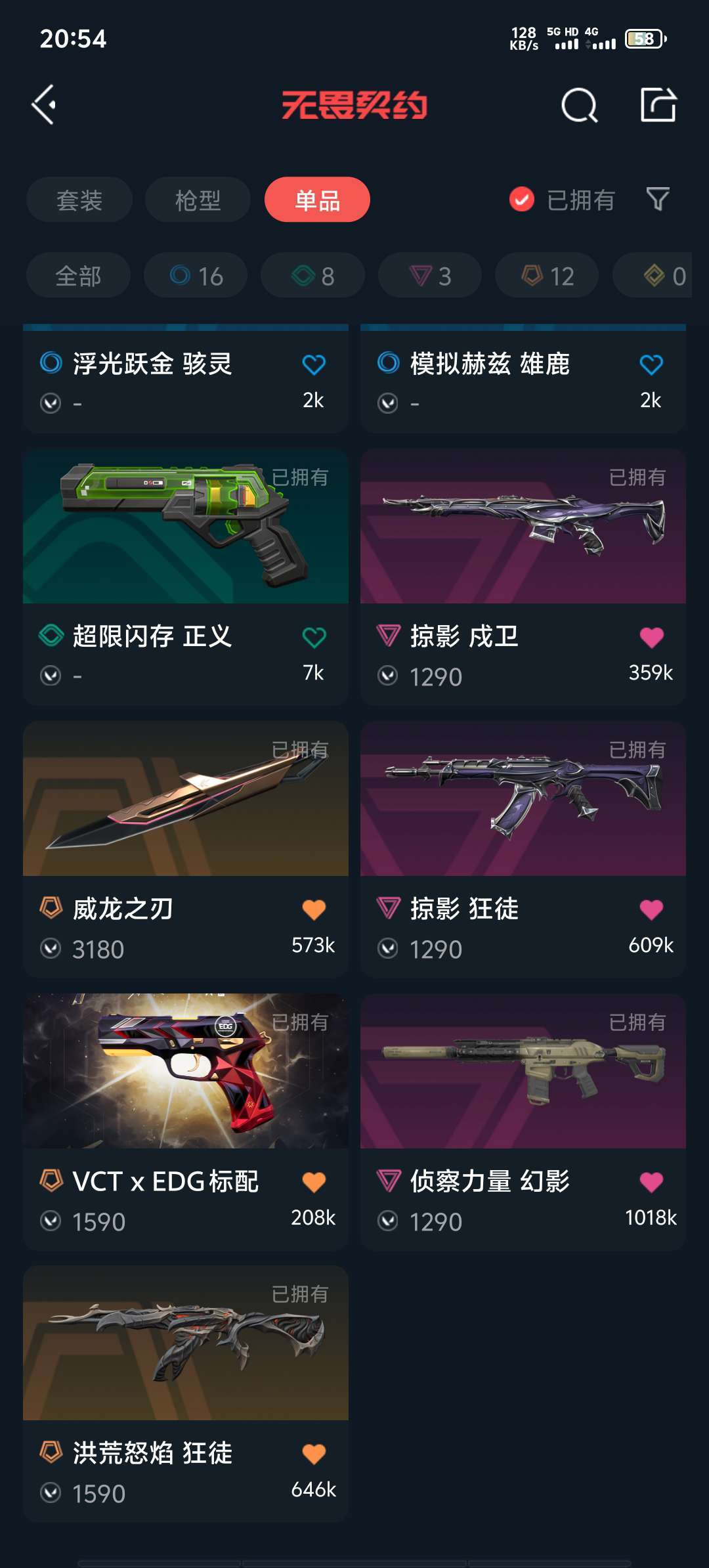Open the 洪荒怒焰 狂徒 skin card

[186, 1394]
